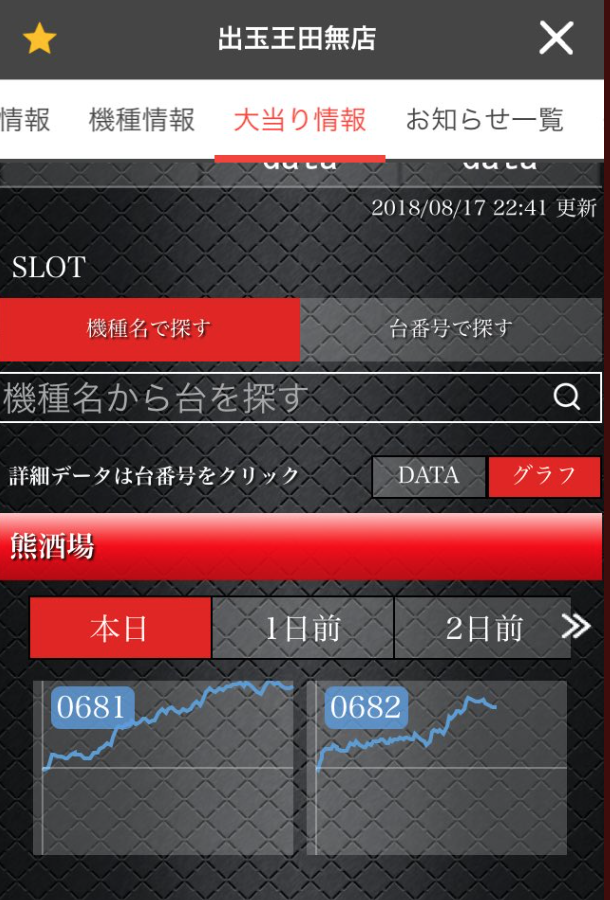Switch to the 機種情報 tab
Viewport: 610px width, 900px height.
(141, 120)
